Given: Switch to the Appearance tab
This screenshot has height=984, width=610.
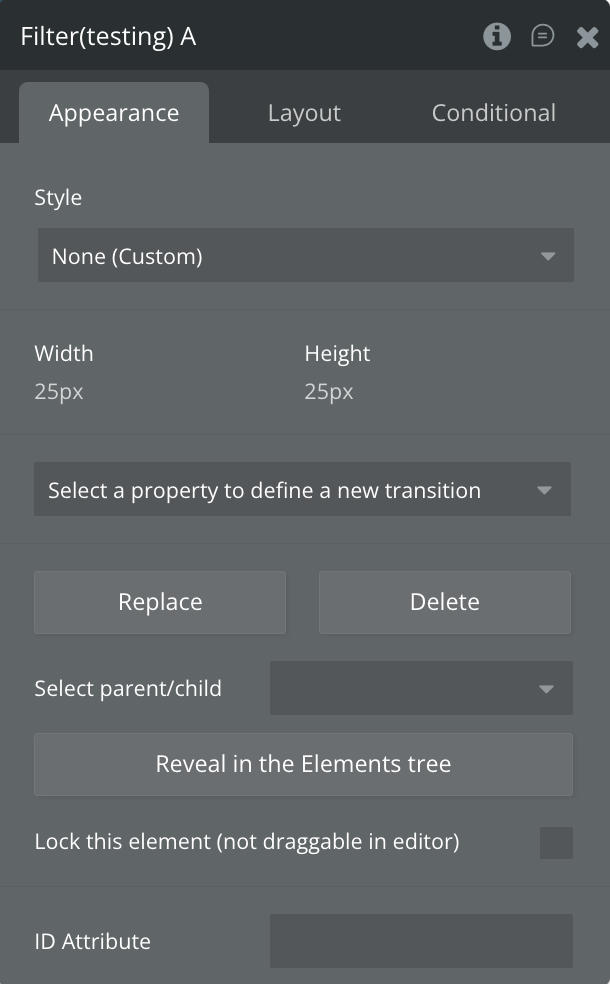Looking at the screenshot, I should pos(114,113).
